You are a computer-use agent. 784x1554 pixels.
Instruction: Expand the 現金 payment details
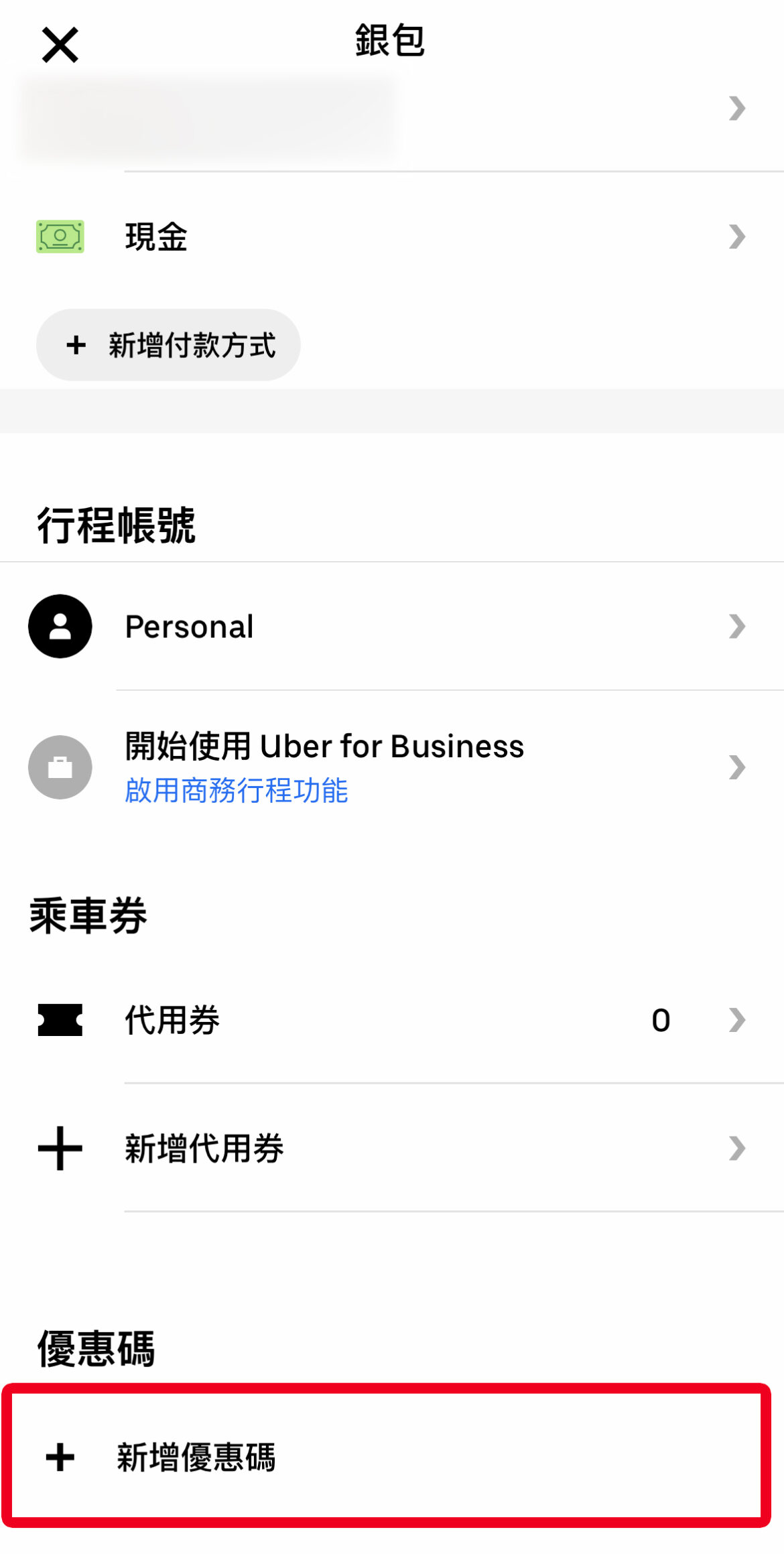pos(737,237)
